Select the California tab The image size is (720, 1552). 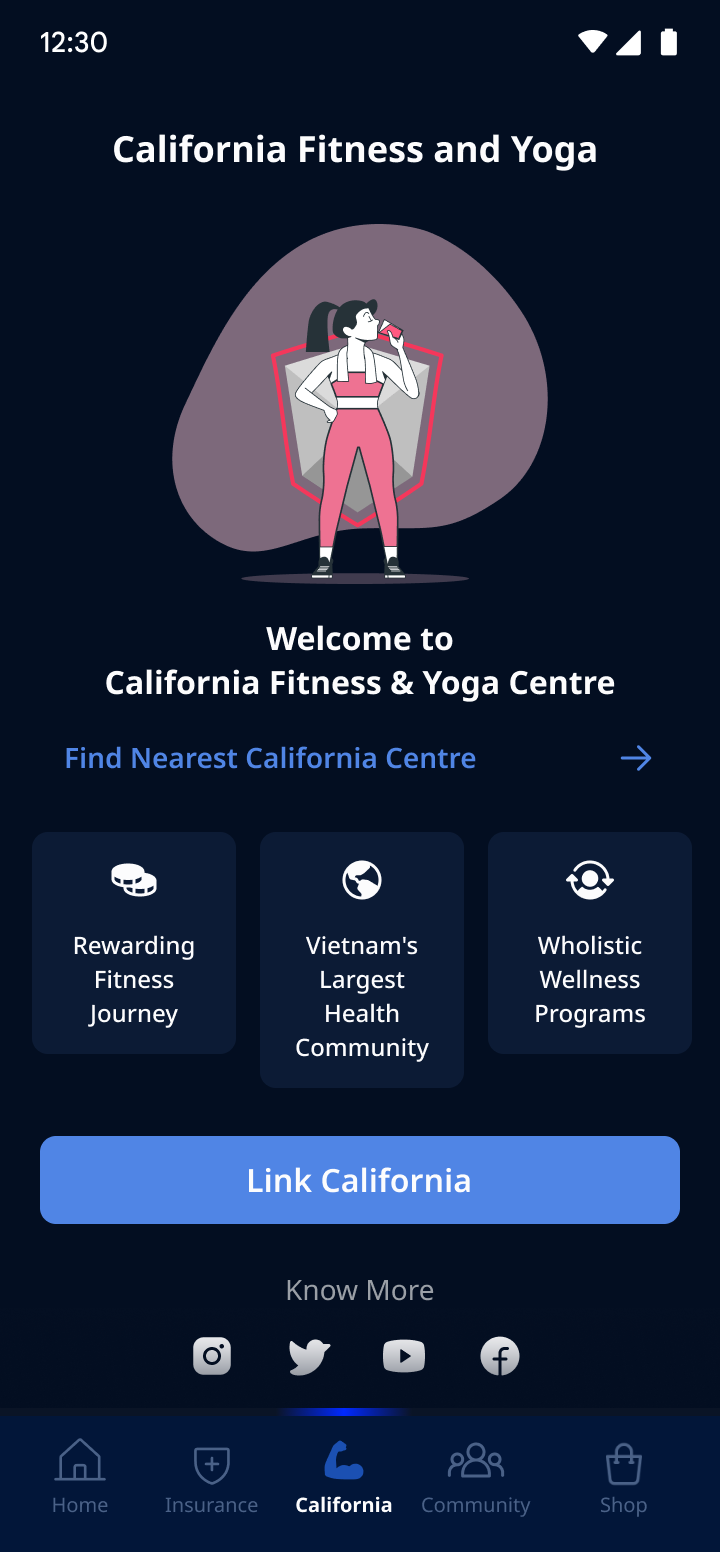pyautogui.click(x=344, y=1477)
